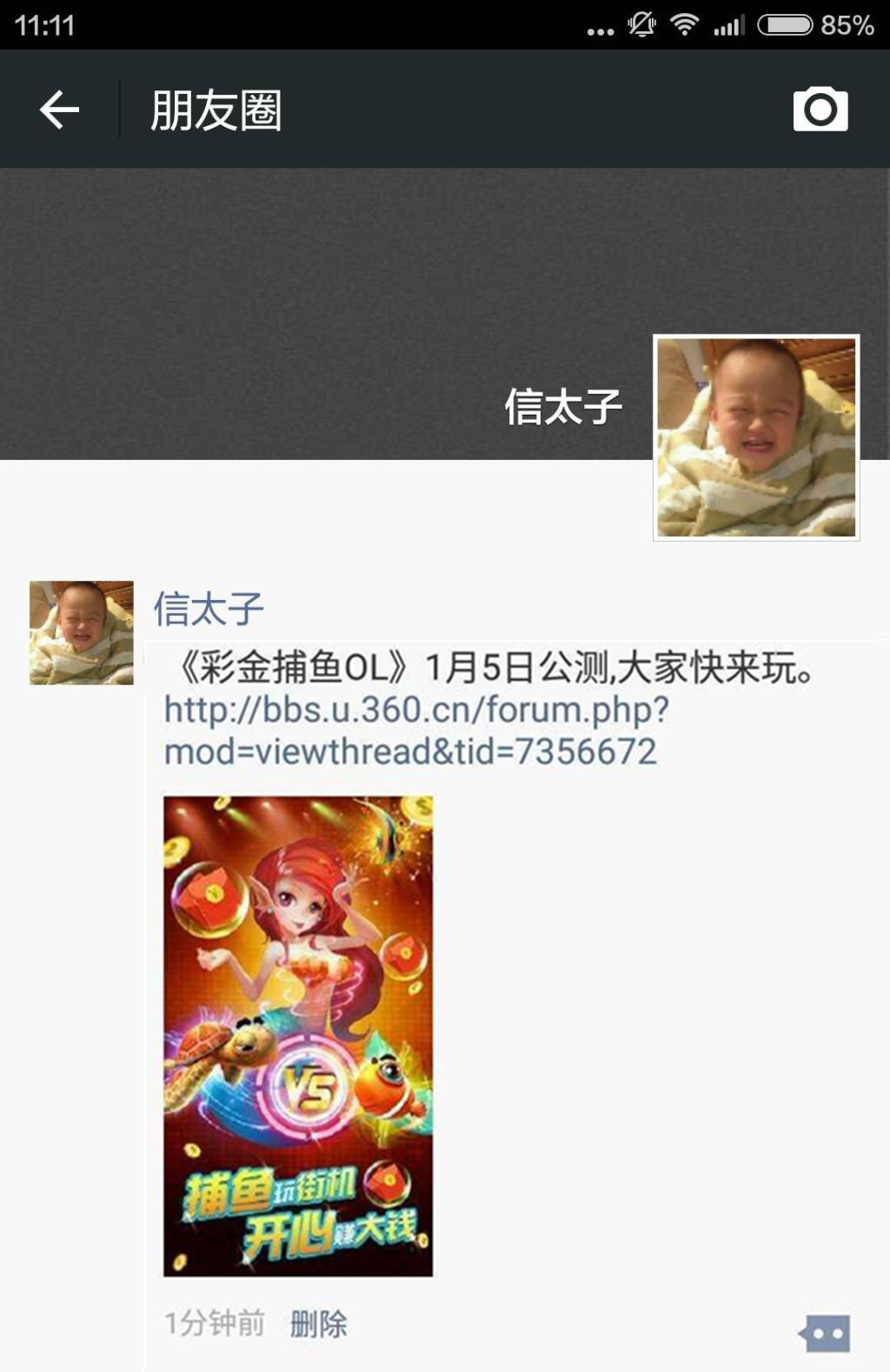
Task: Open the like and comment bubble
Action: 824,1333
